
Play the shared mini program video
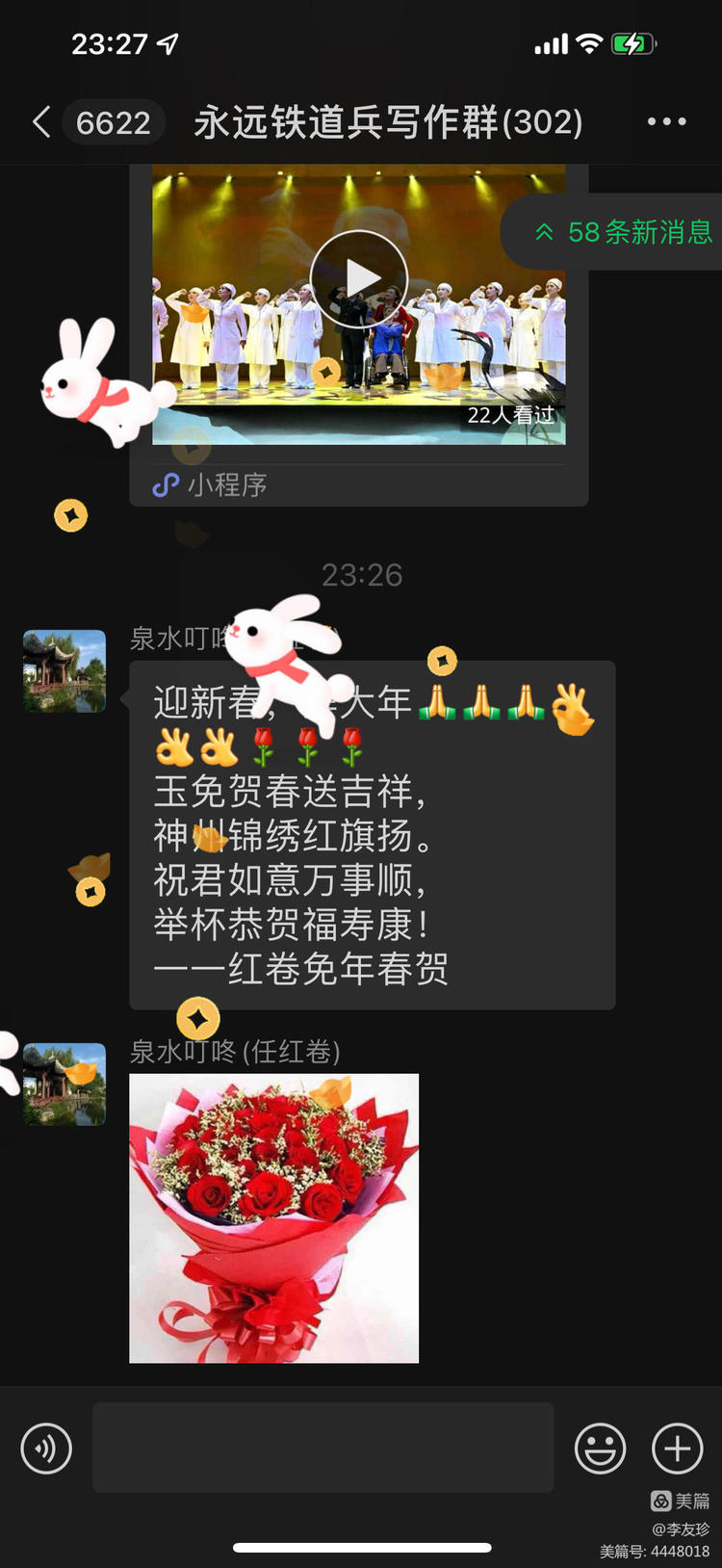pos(359,279)
